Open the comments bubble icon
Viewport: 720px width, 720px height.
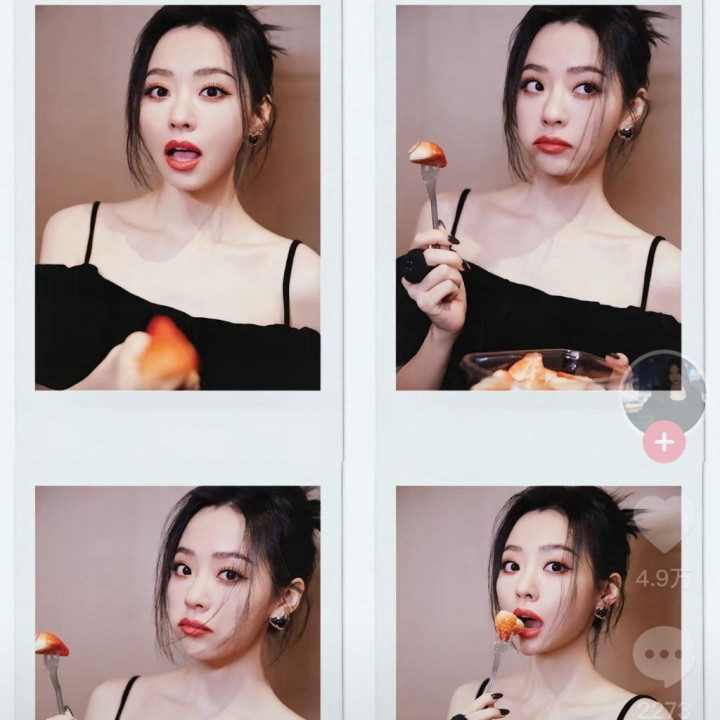664,656
